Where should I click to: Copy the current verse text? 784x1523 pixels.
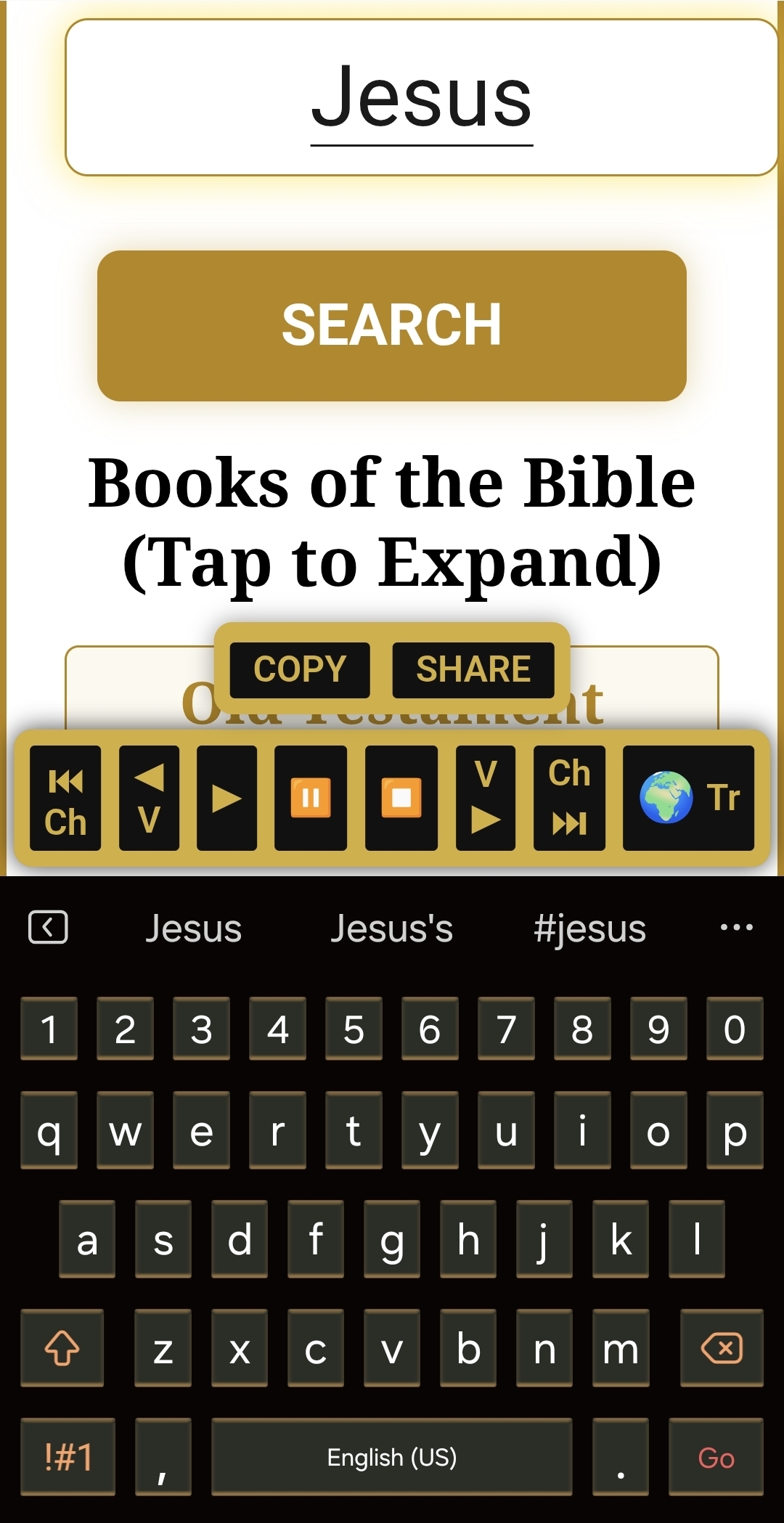point(300,669)
